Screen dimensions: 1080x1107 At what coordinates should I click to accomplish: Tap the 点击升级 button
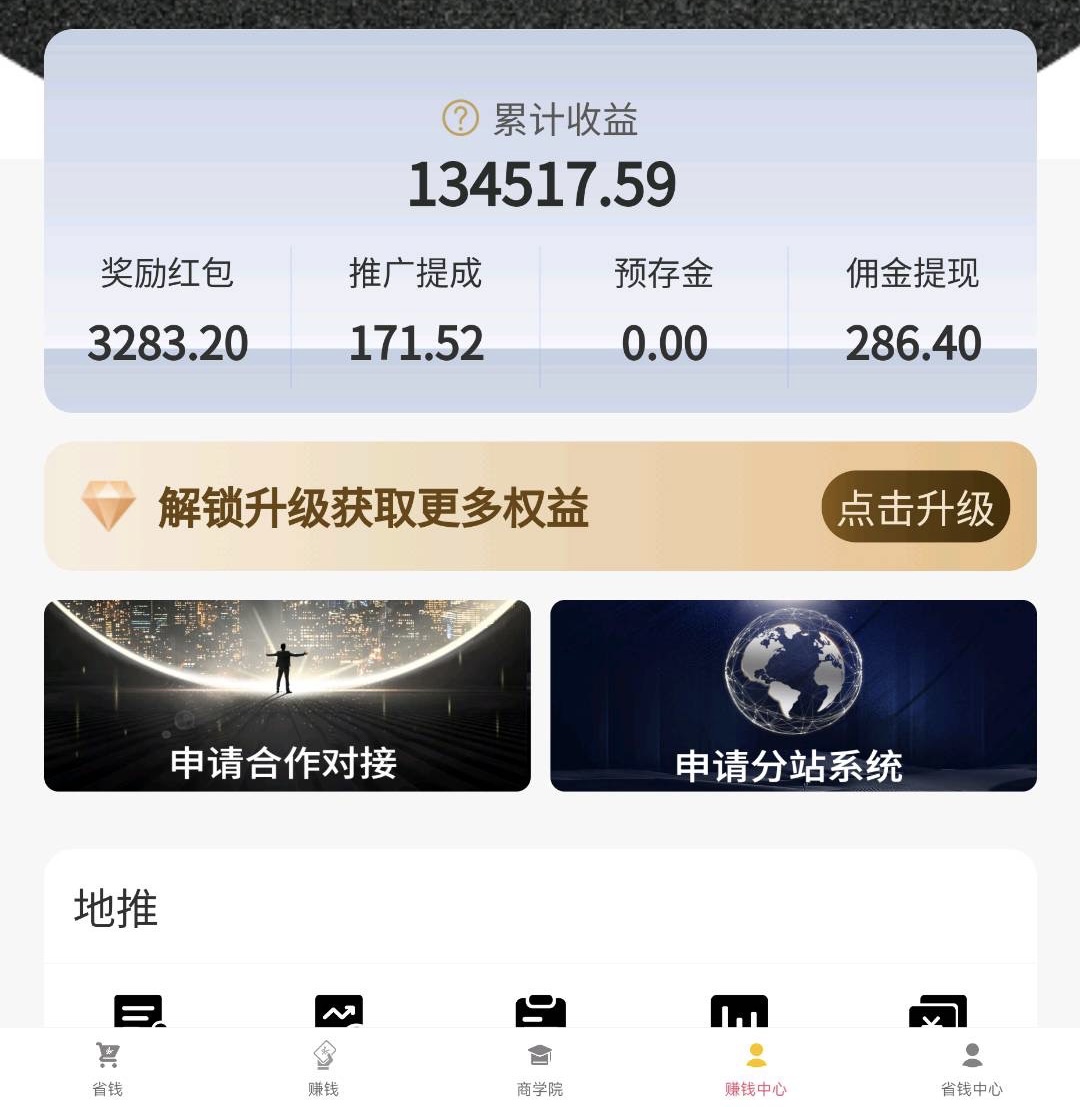(915, 507)
